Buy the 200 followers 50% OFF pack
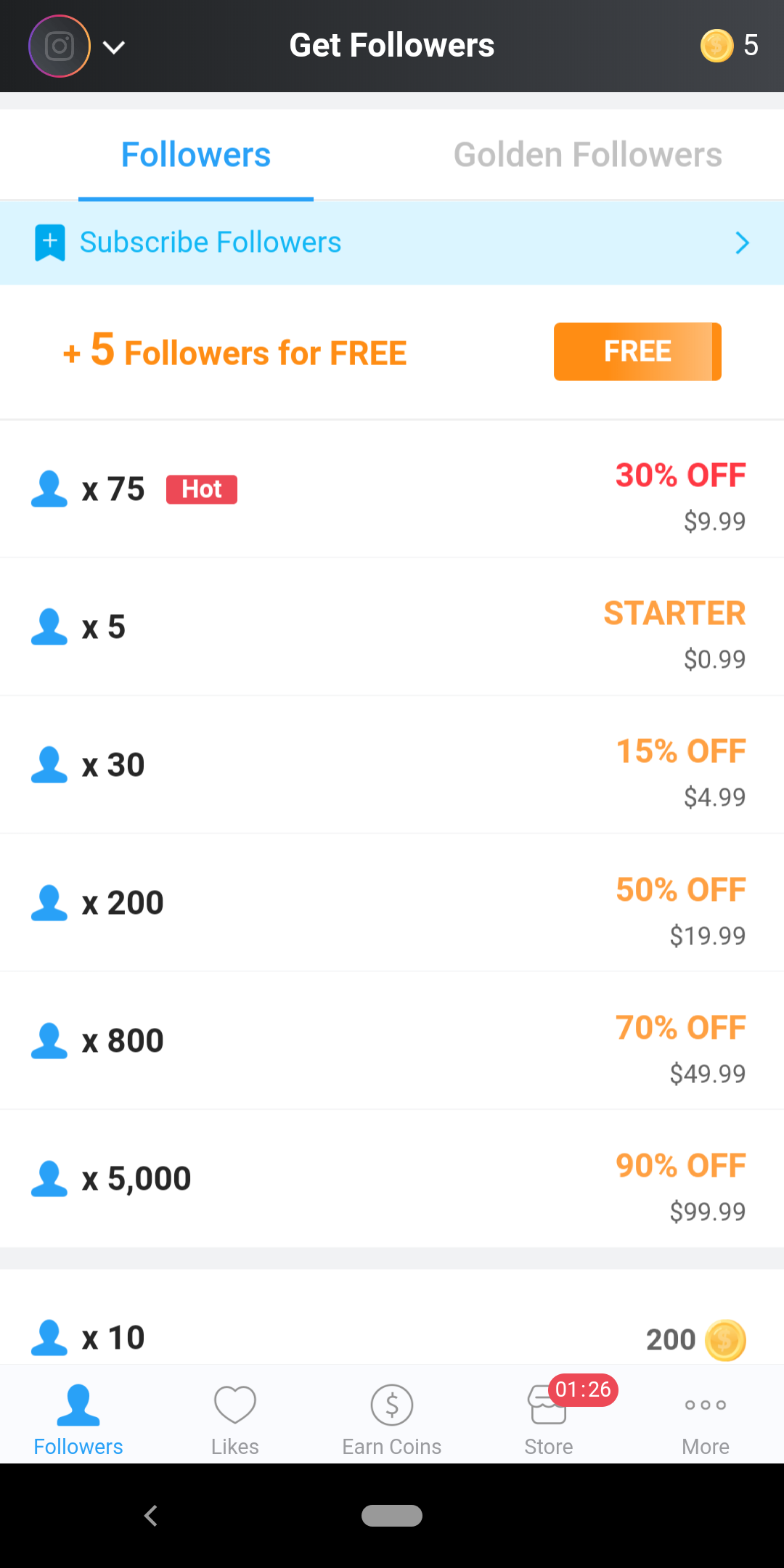 (x=392, y=903)
